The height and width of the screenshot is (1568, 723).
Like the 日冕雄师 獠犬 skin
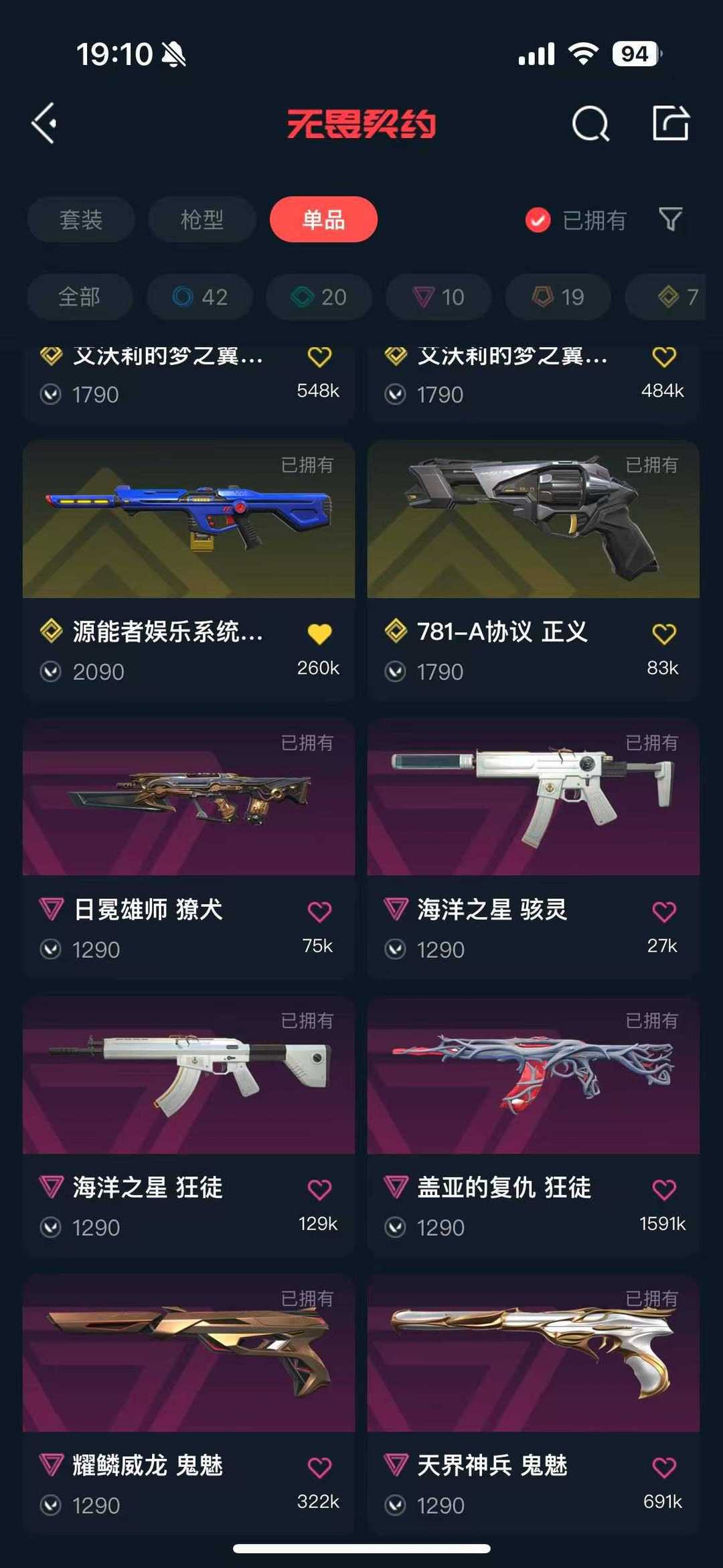(319, 911)
